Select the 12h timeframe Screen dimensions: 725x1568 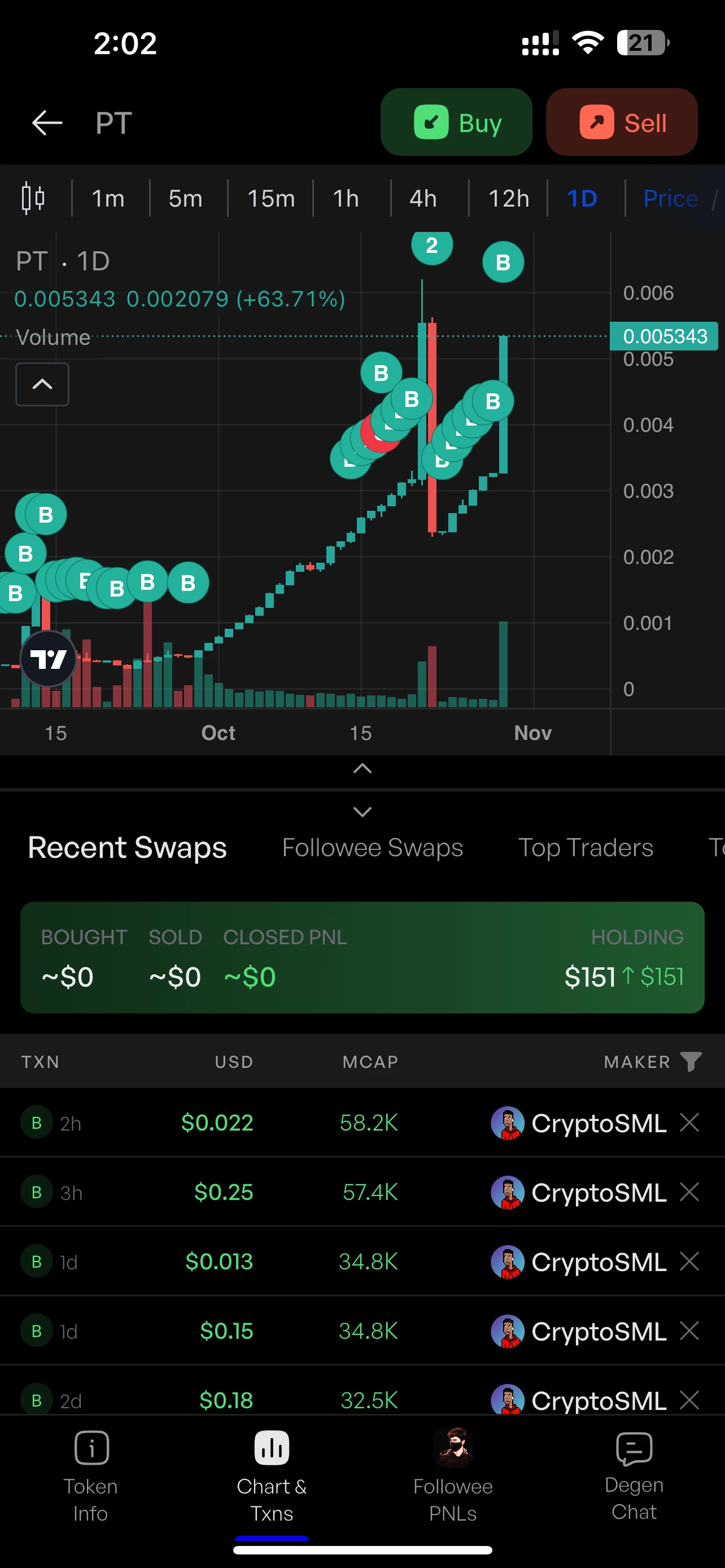click(x=509, y=199)
